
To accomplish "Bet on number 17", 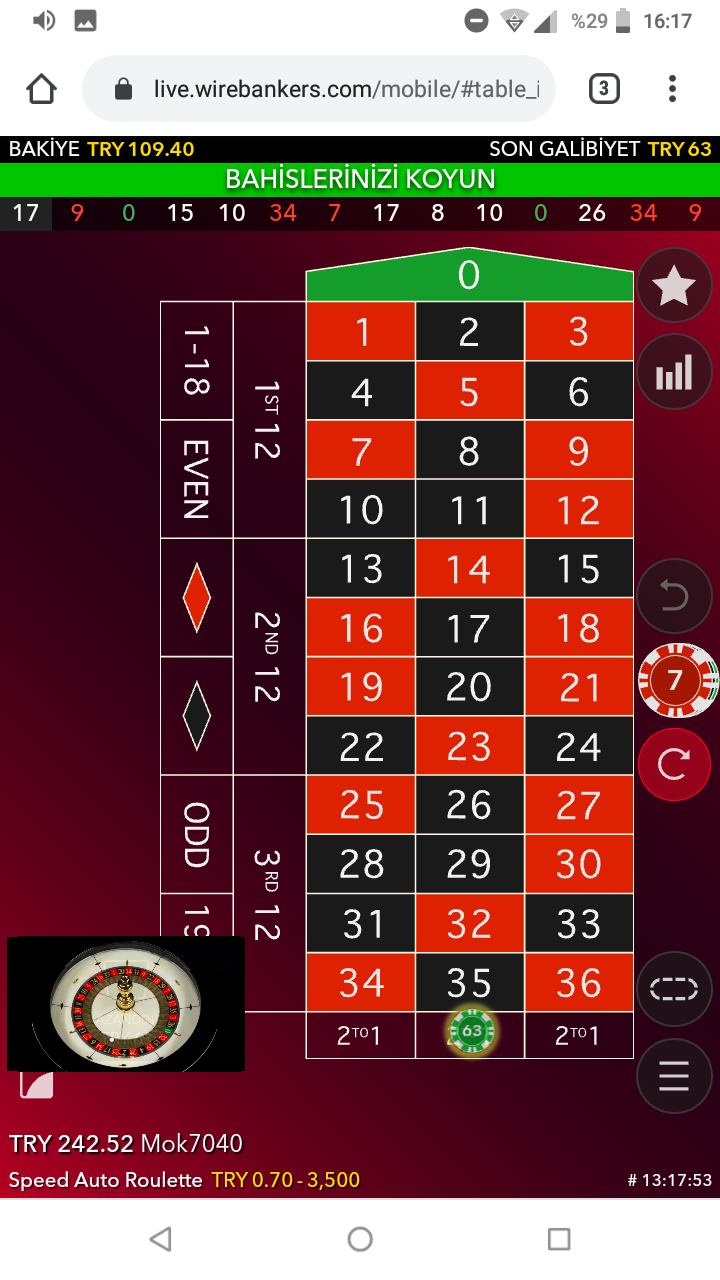I will point(469,628).
